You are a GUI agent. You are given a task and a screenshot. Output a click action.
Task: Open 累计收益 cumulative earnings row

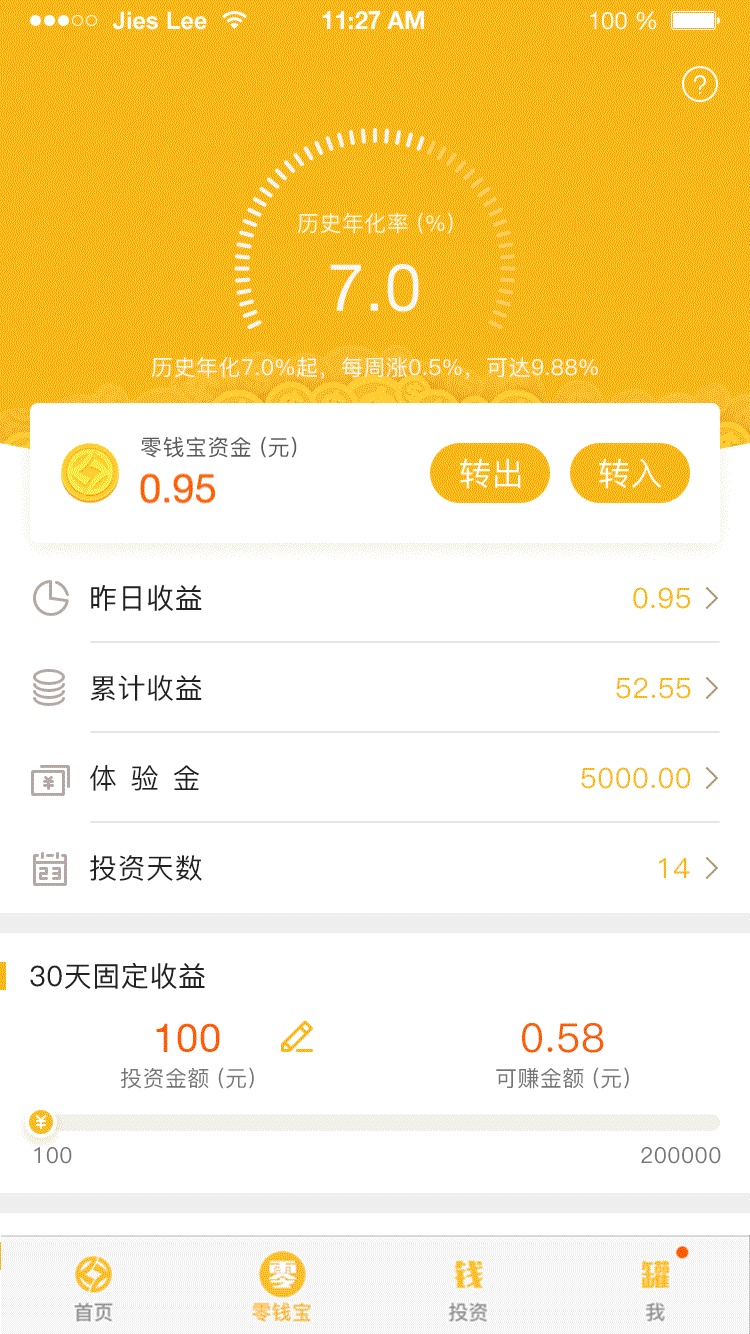coord(375,689)
